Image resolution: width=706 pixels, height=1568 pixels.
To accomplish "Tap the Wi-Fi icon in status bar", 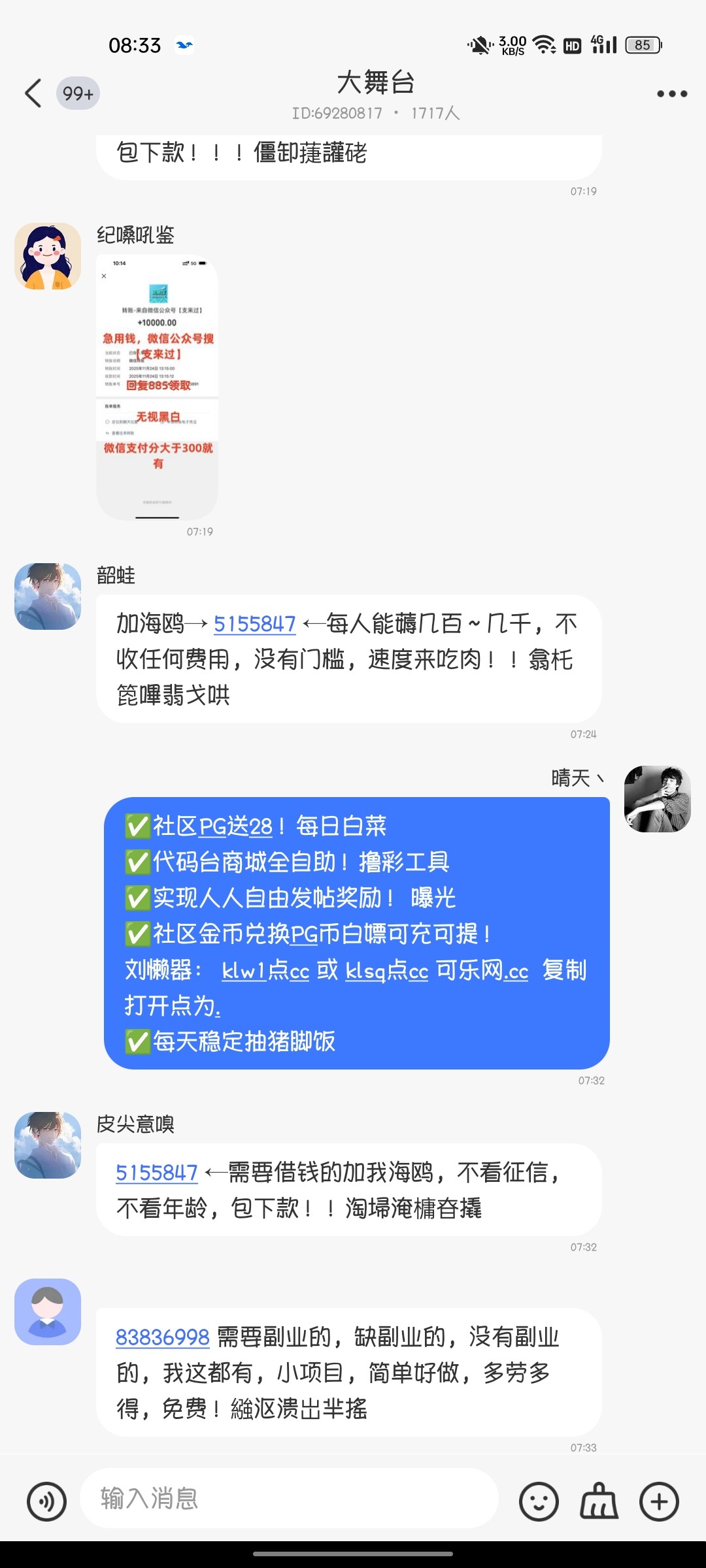I will click(544, 44).
